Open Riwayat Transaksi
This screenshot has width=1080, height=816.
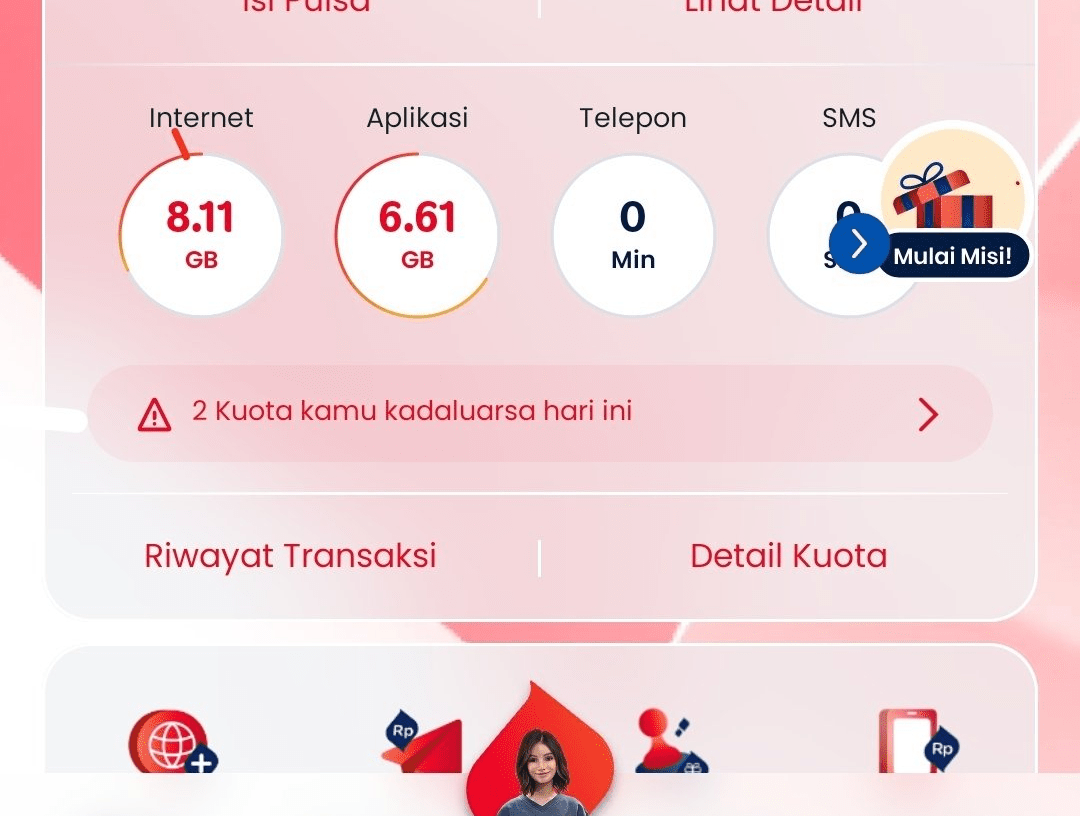[290, 556]
